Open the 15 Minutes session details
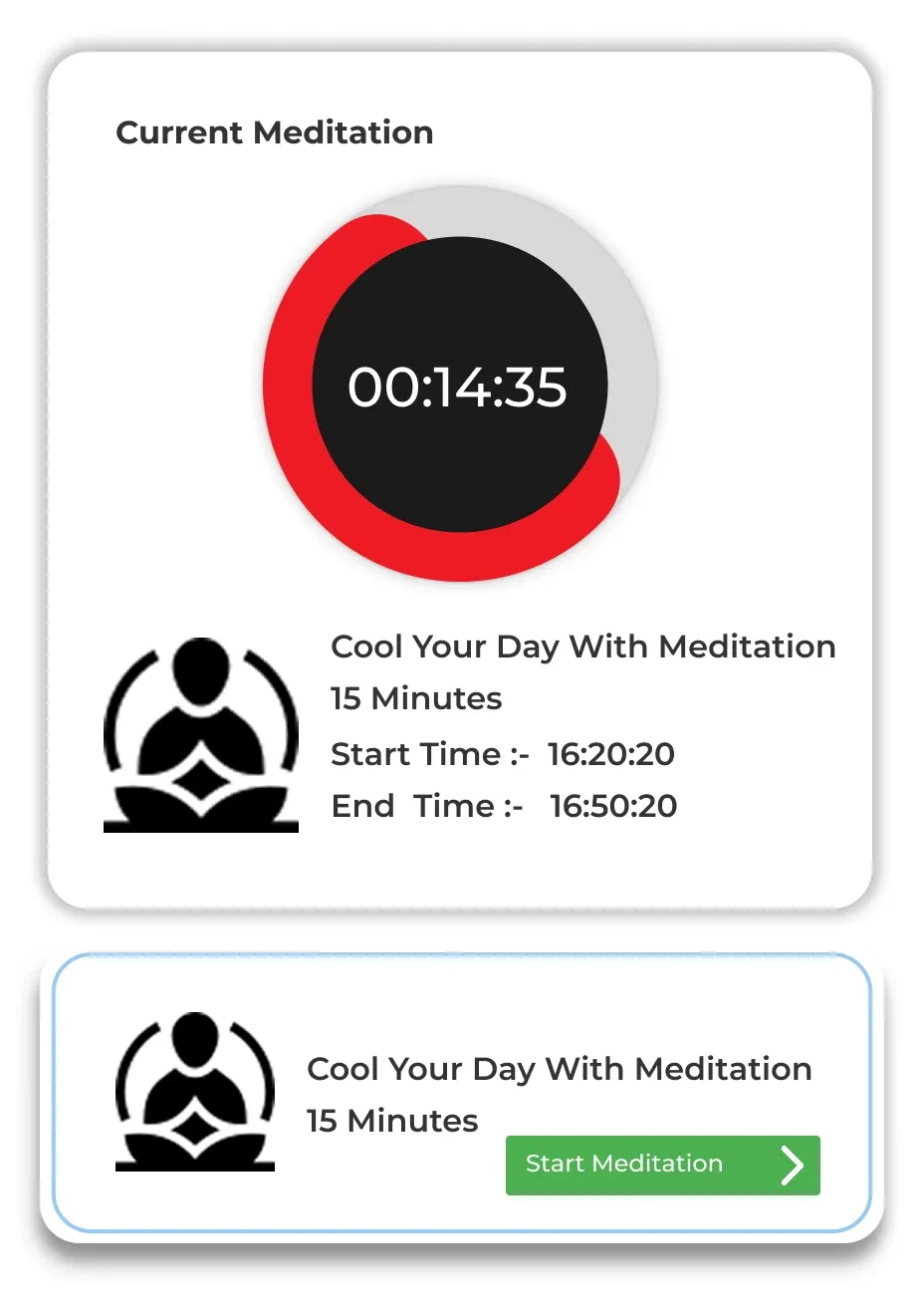This screenshot has height=1303, width=924. click(415, 698)
